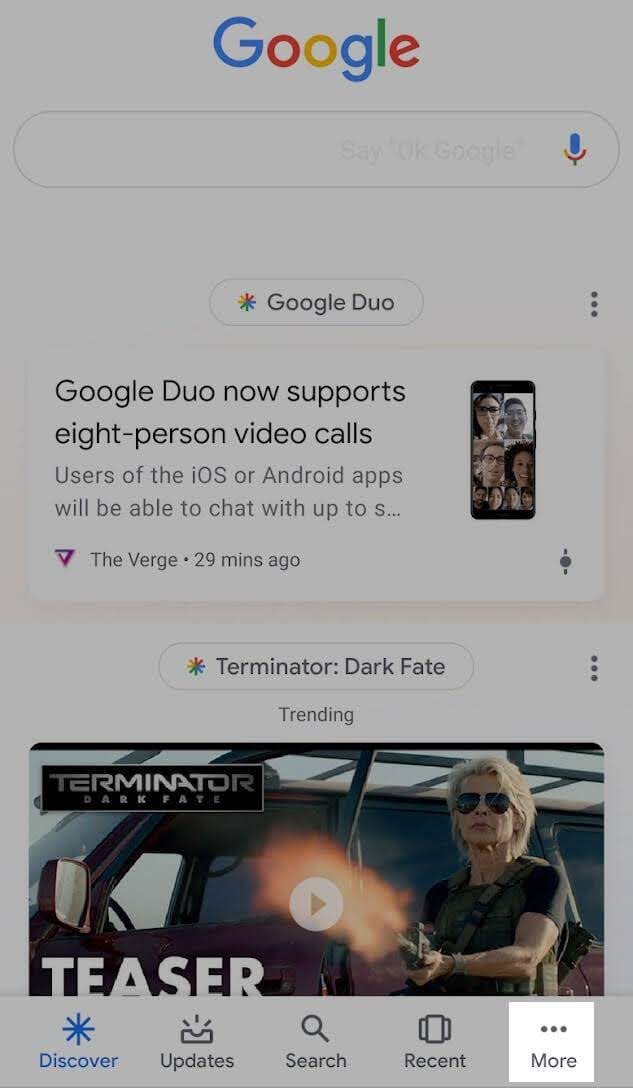Play the Terminator Dark Fate teaser video

(x=316, y=904)
